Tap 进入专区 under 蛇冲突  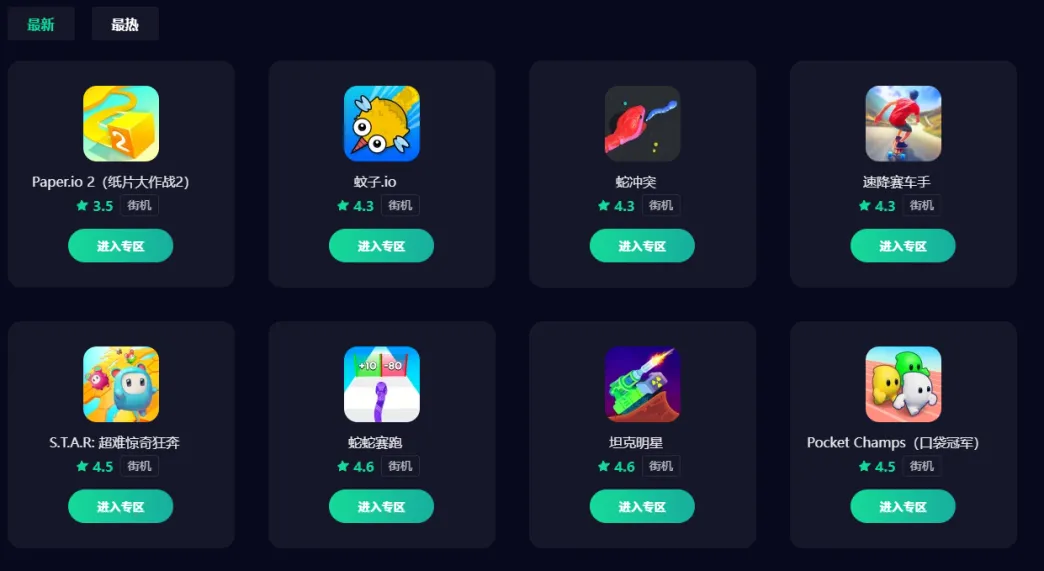pyautogui.click(x=642, y=246)
